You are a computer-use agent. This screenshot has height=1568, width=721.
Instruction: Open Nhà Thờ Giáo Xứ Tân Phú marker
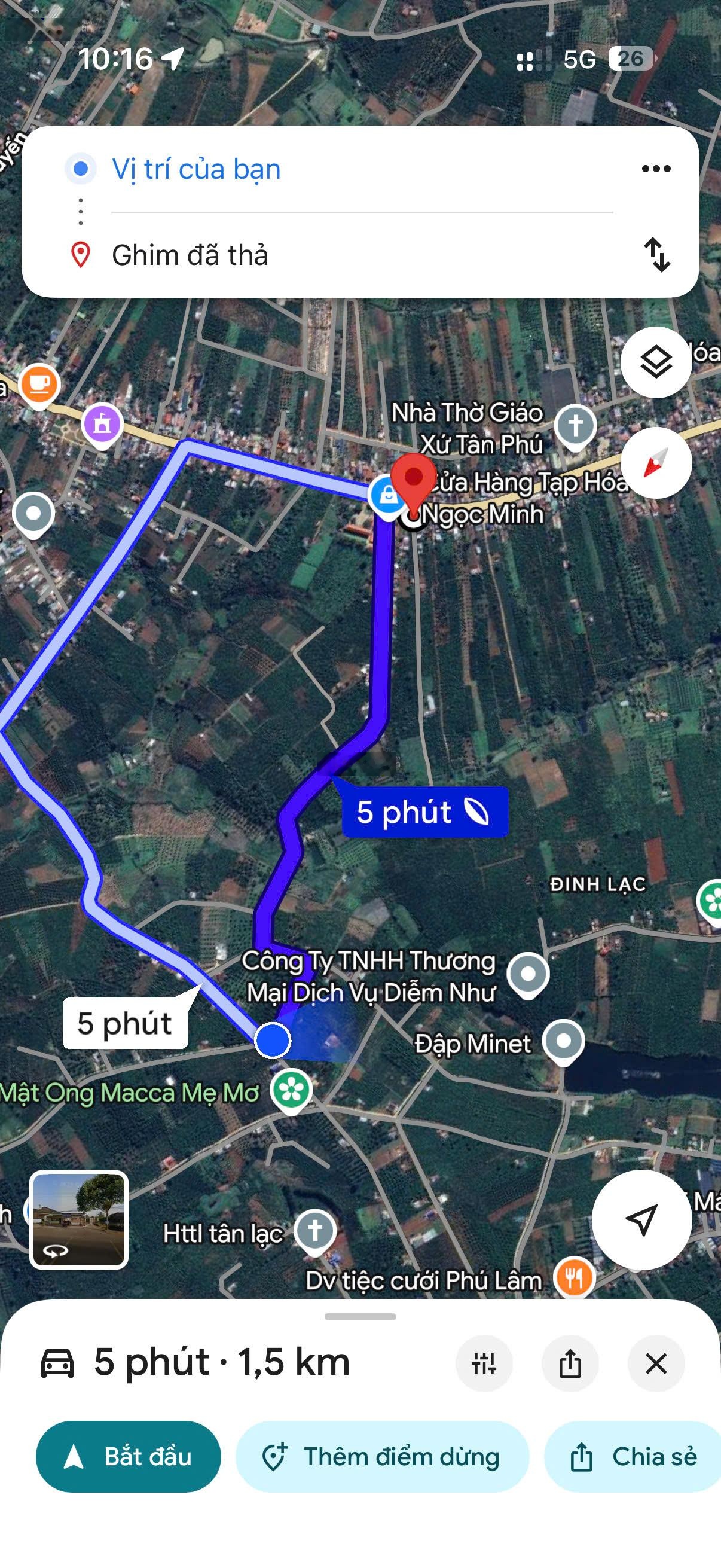[x=575, y=425]
